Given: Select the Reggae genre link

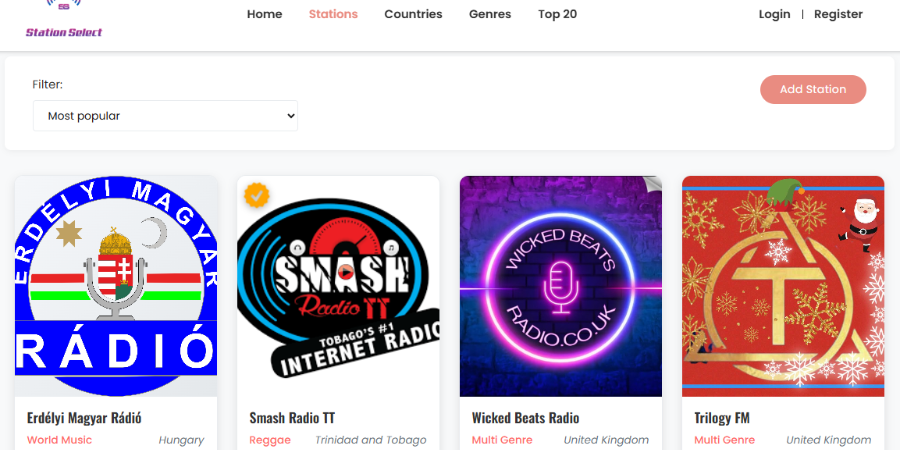Looking at the screenshot, I should coord(270,440).
